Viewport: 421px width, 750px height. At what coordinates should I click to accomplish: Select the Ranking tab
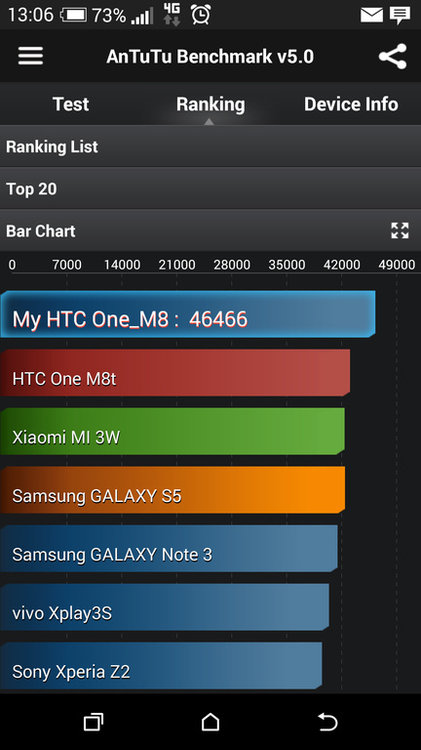[210, 104]
